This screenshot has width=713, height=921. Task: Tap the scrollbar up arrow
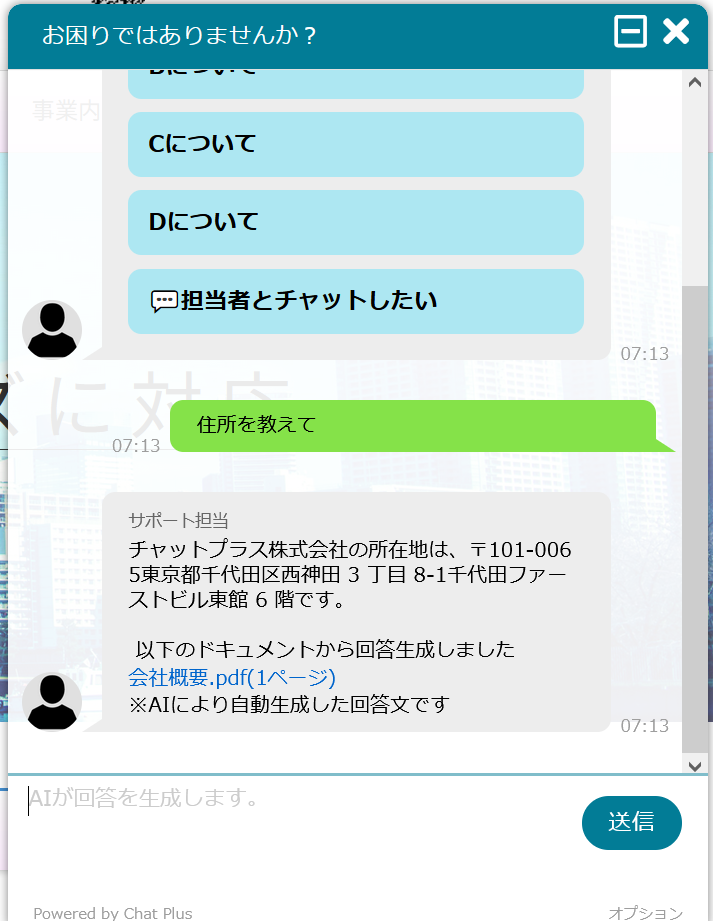pos(695,82)
